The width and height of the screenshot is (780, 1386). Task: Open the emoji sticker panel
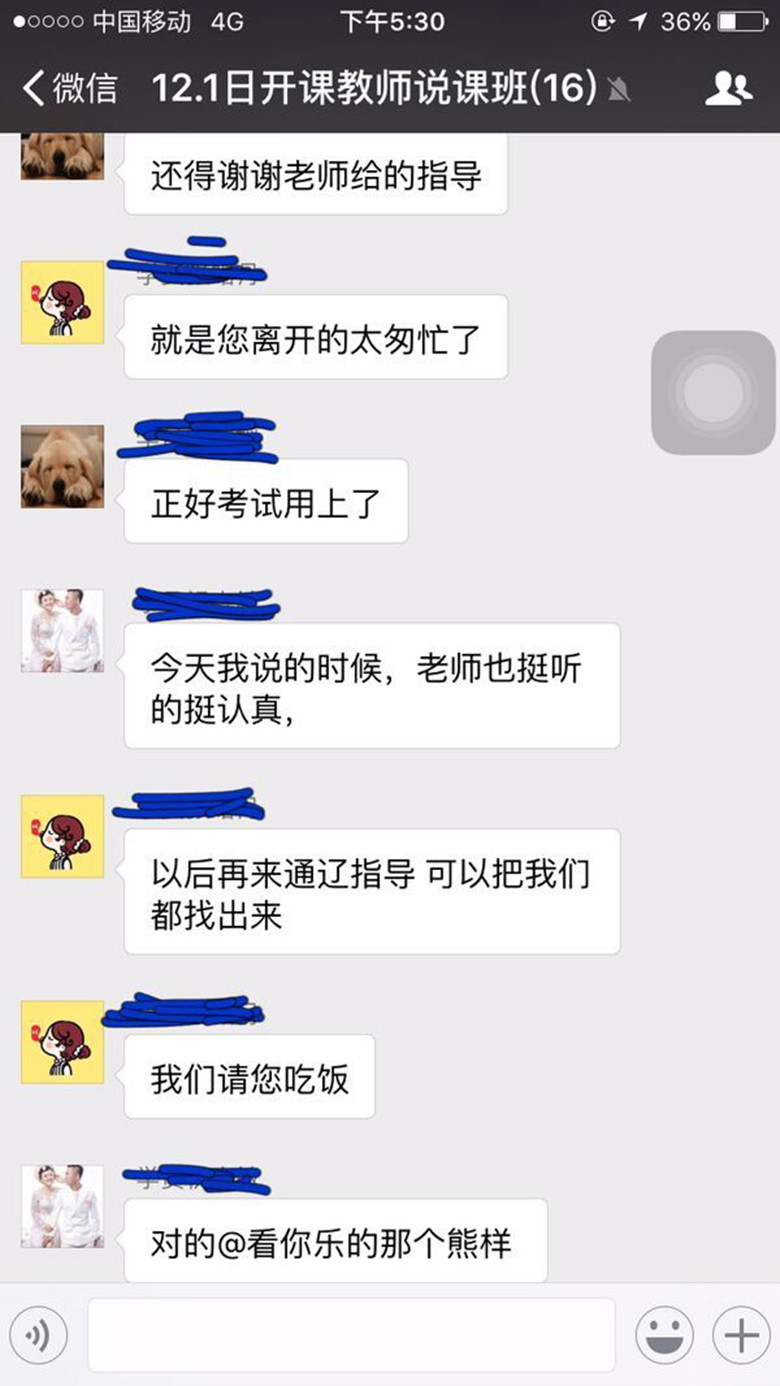664,1335
